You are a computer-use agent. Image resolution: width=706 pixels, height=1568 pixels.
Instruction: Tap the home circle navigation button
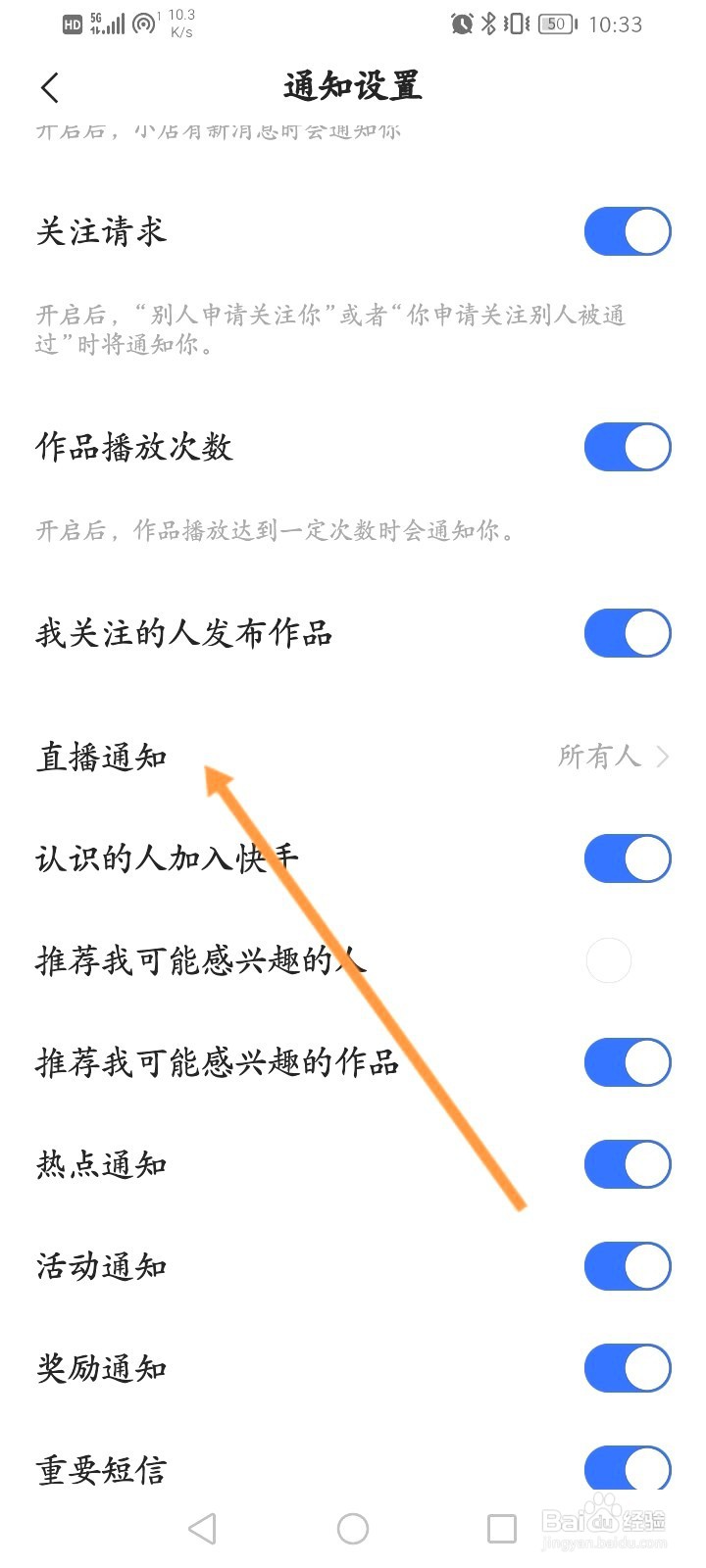coord(351,1527)
